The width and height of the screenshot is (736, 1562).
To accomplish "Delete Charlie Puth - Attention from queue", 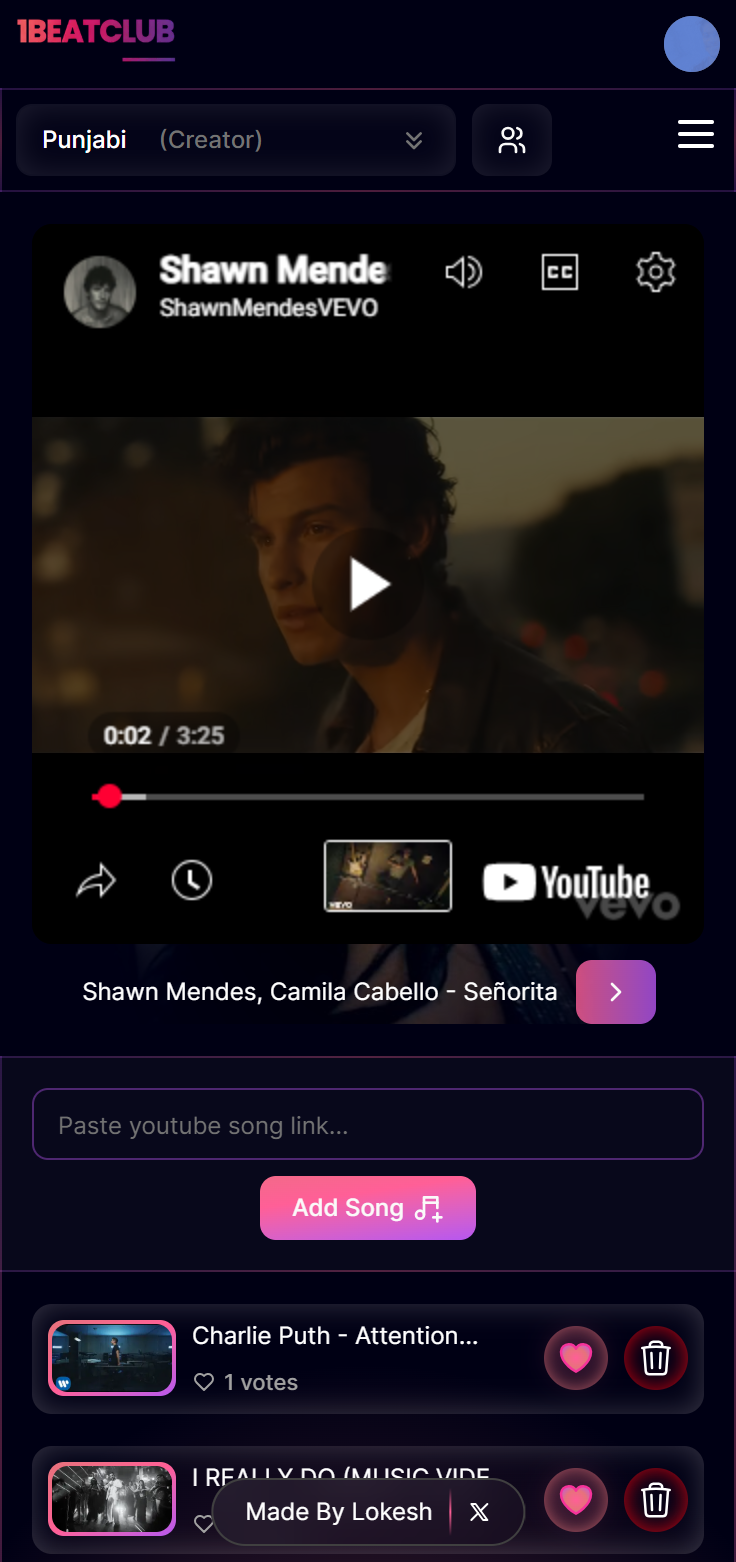I will 655,1358.
